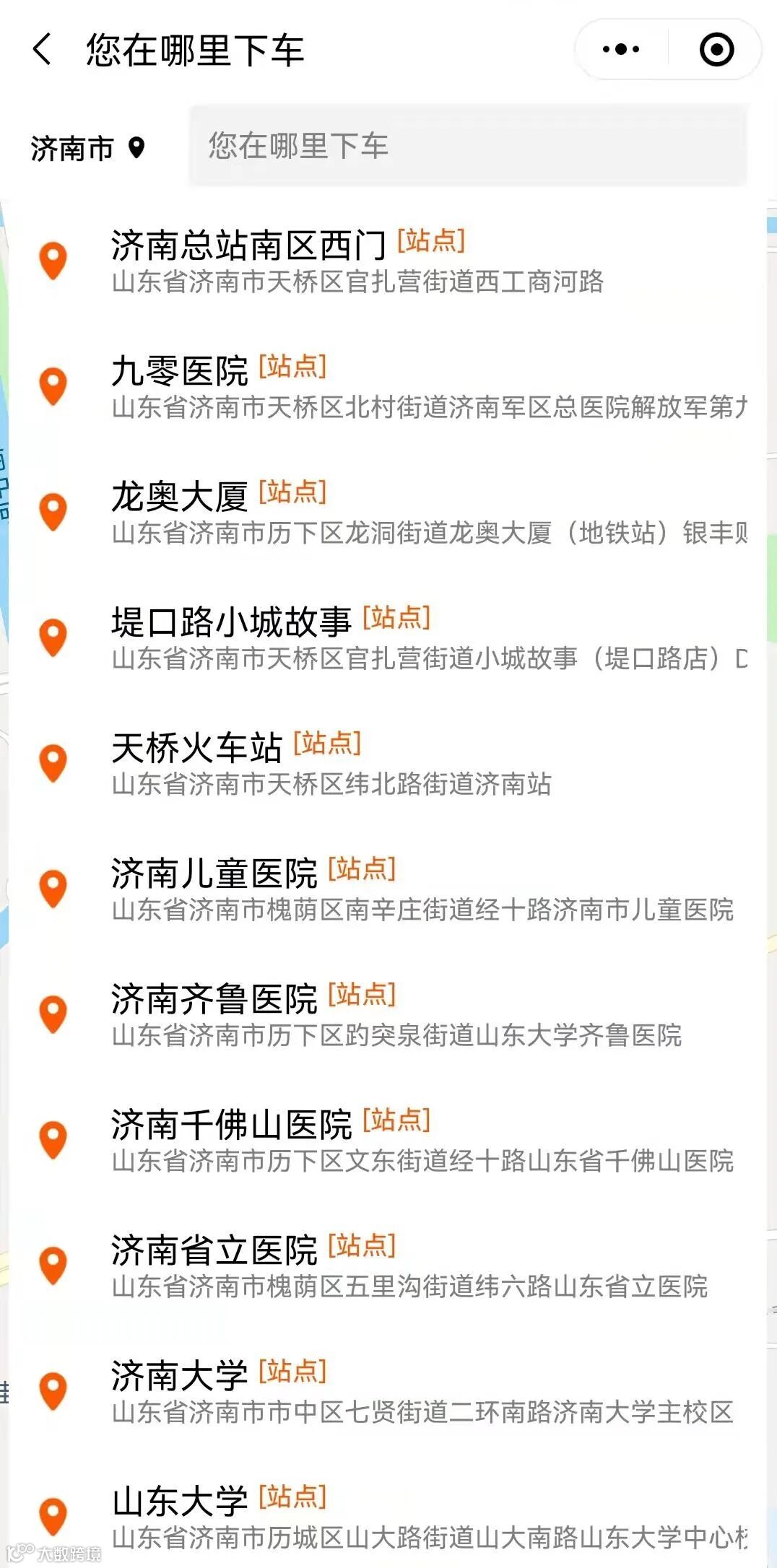This screenshot has height=1568, width=777.
Task: Close the mini program with the circle button
Action: coord(716,50)
